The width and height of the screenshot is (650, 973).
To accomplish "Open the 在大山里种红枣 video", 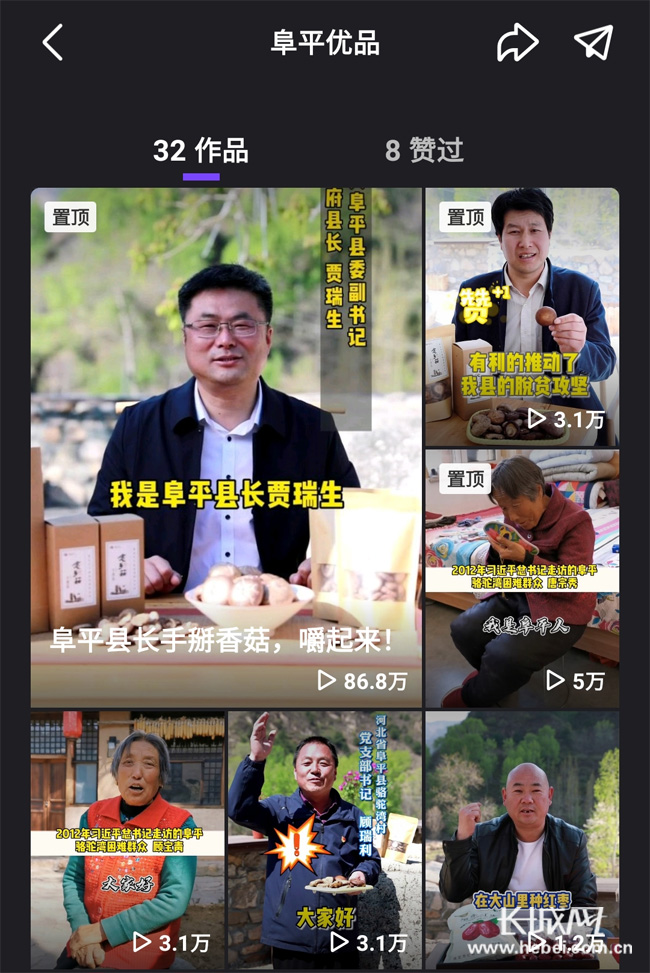I will 522,838.
